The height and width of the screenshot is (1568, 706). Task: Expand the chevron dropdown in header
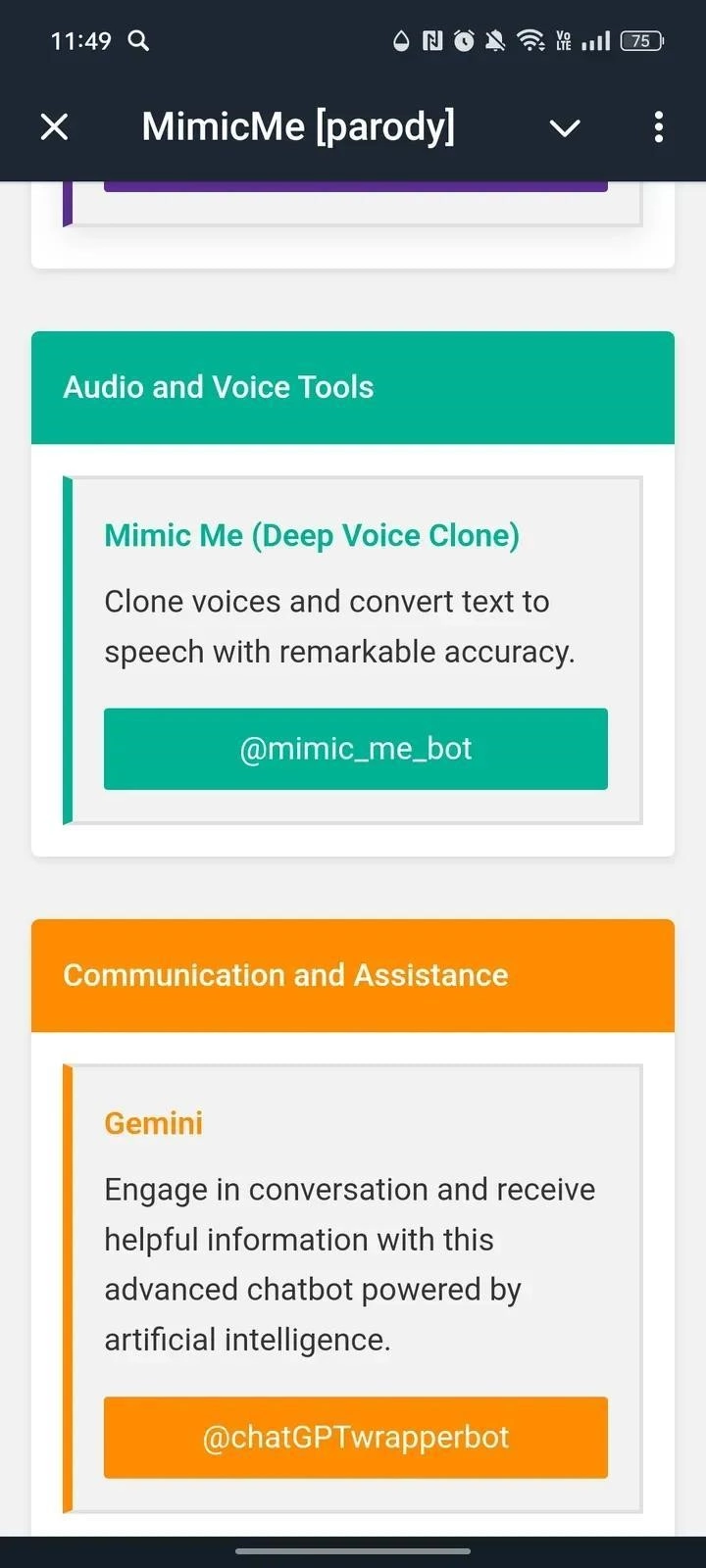point(565,127)
